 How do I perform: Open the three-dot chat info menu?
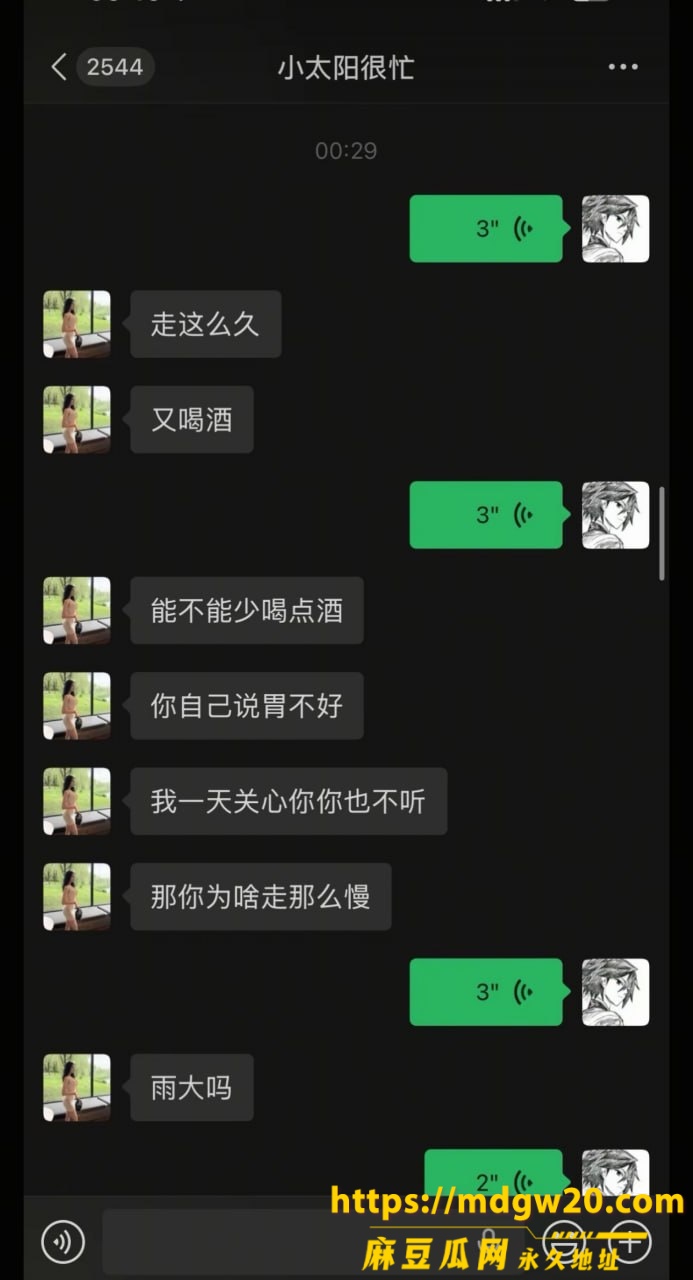[x=623, y=67]
